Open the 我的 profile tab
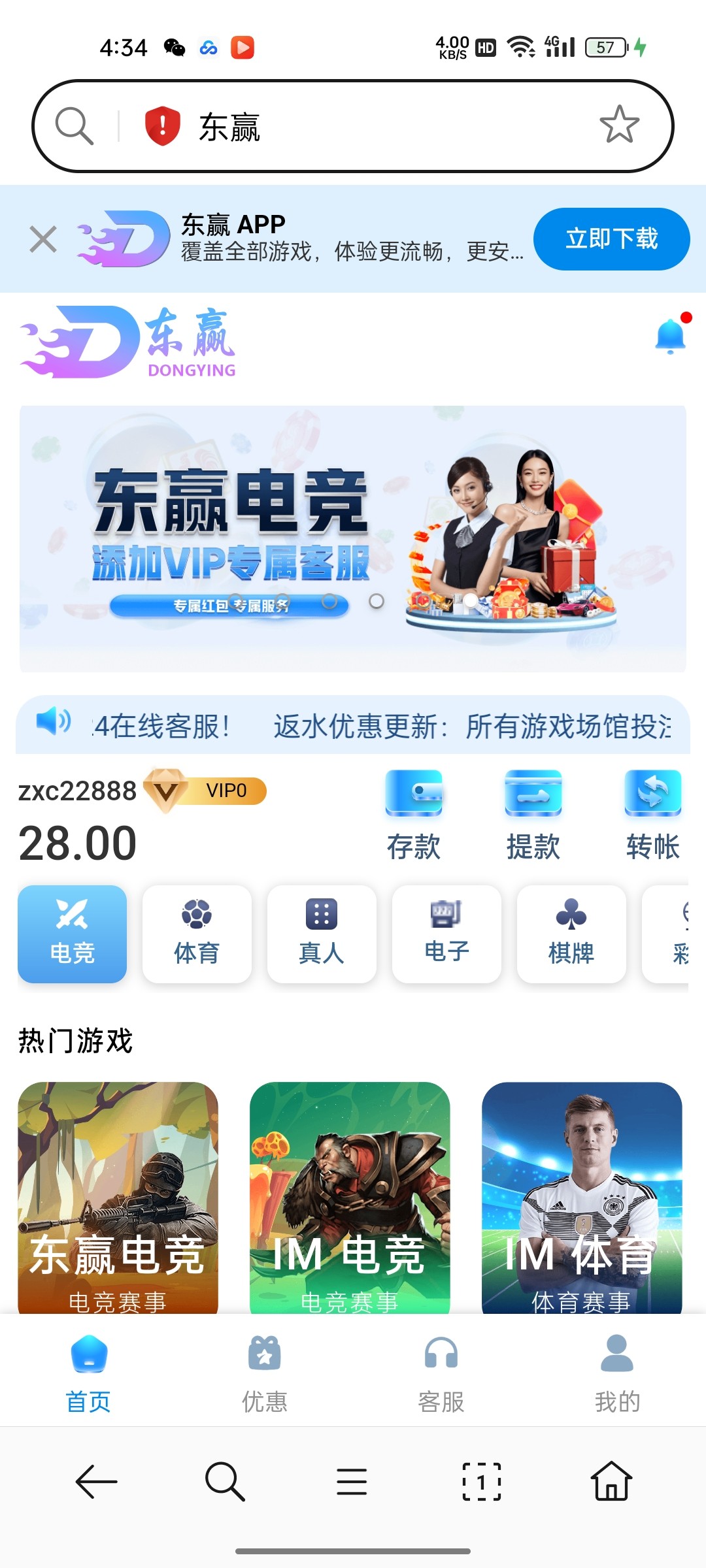 point(617,1372)
